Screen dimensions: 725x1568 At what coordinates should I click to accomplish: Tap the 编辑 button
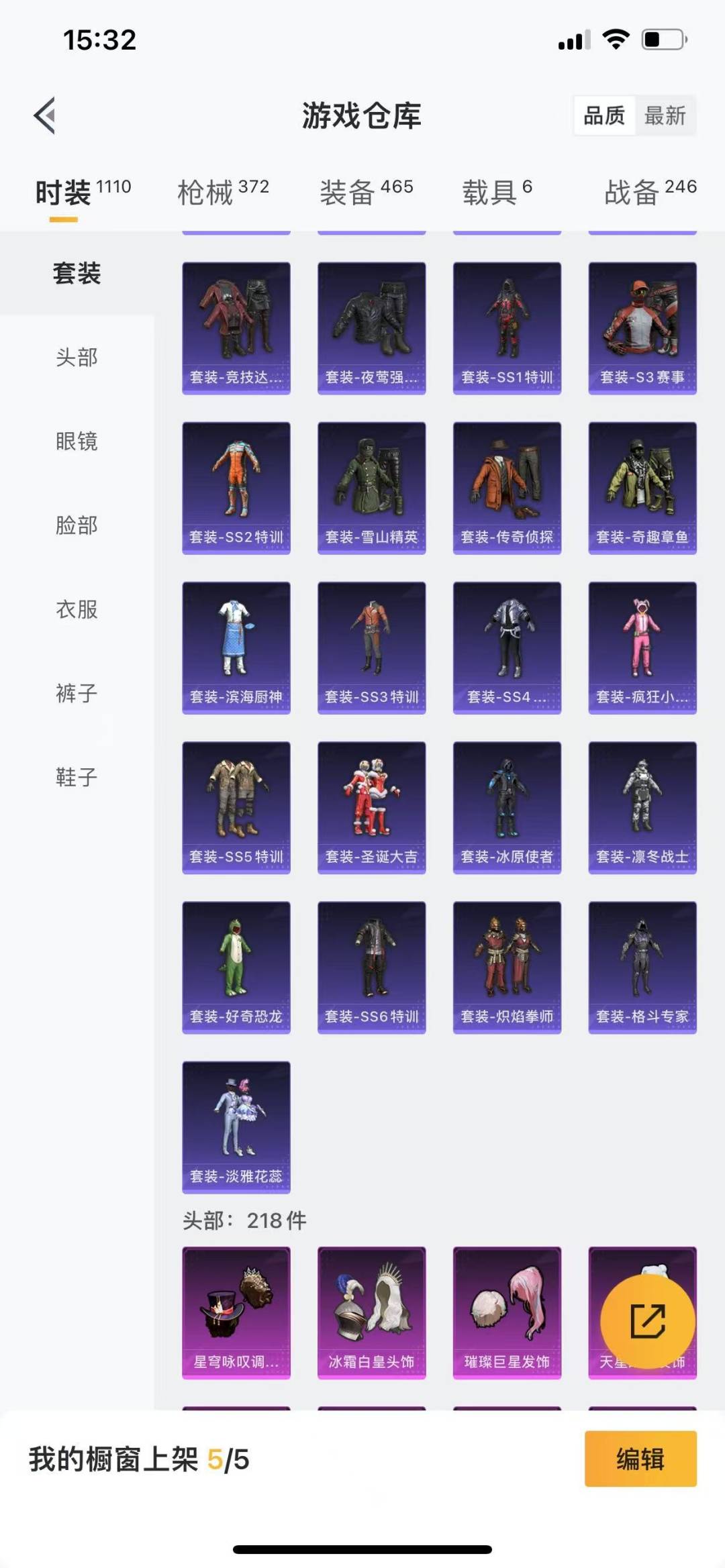640,1459
